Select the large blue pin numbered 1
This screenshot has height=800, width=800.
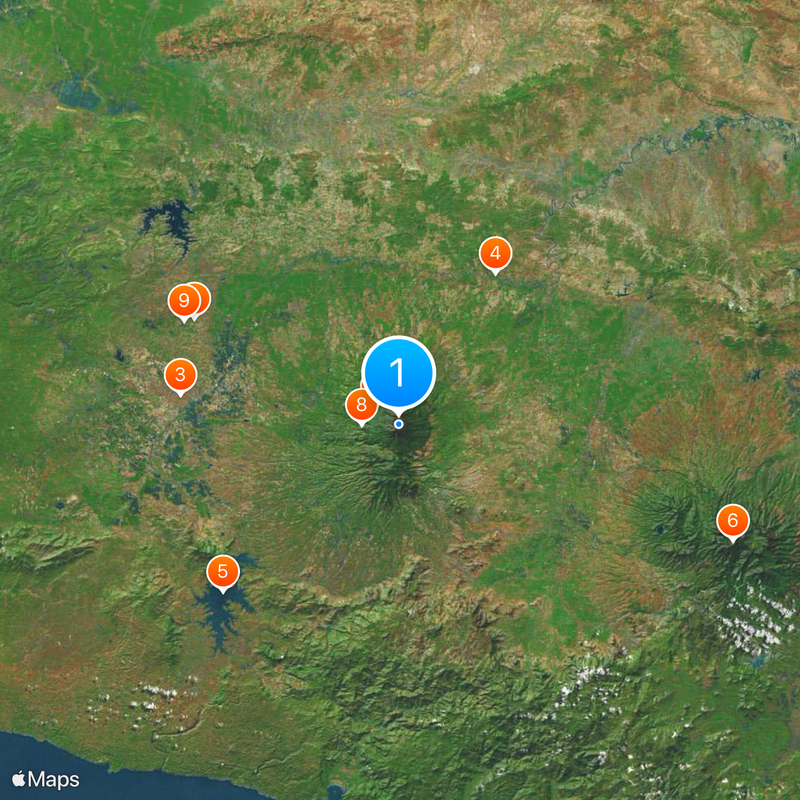[x=398, y=373]
